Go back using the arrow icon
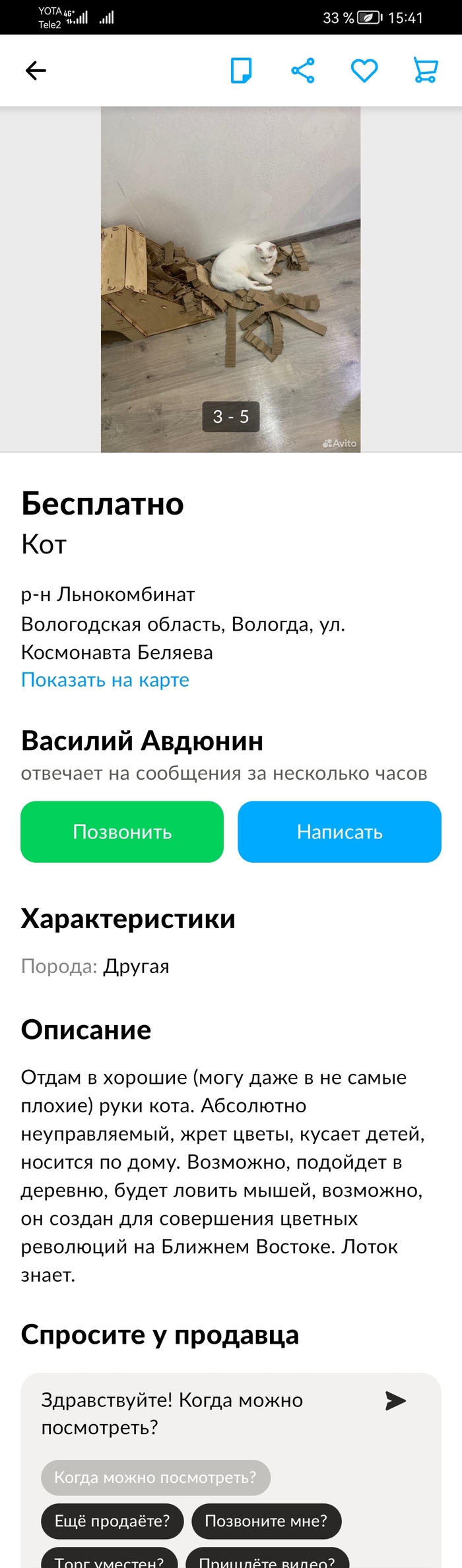Viewport: 462px width, 1568px height. (36, 71)
